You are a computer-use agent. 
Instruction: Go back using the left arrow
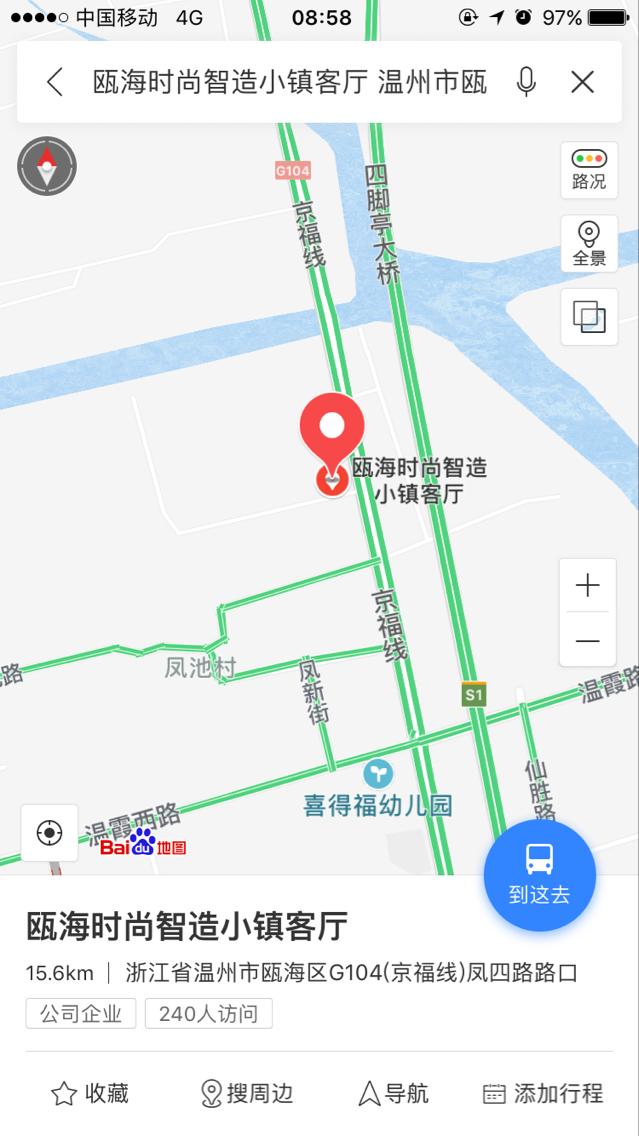pyautogui.click(x=55, y=82)
